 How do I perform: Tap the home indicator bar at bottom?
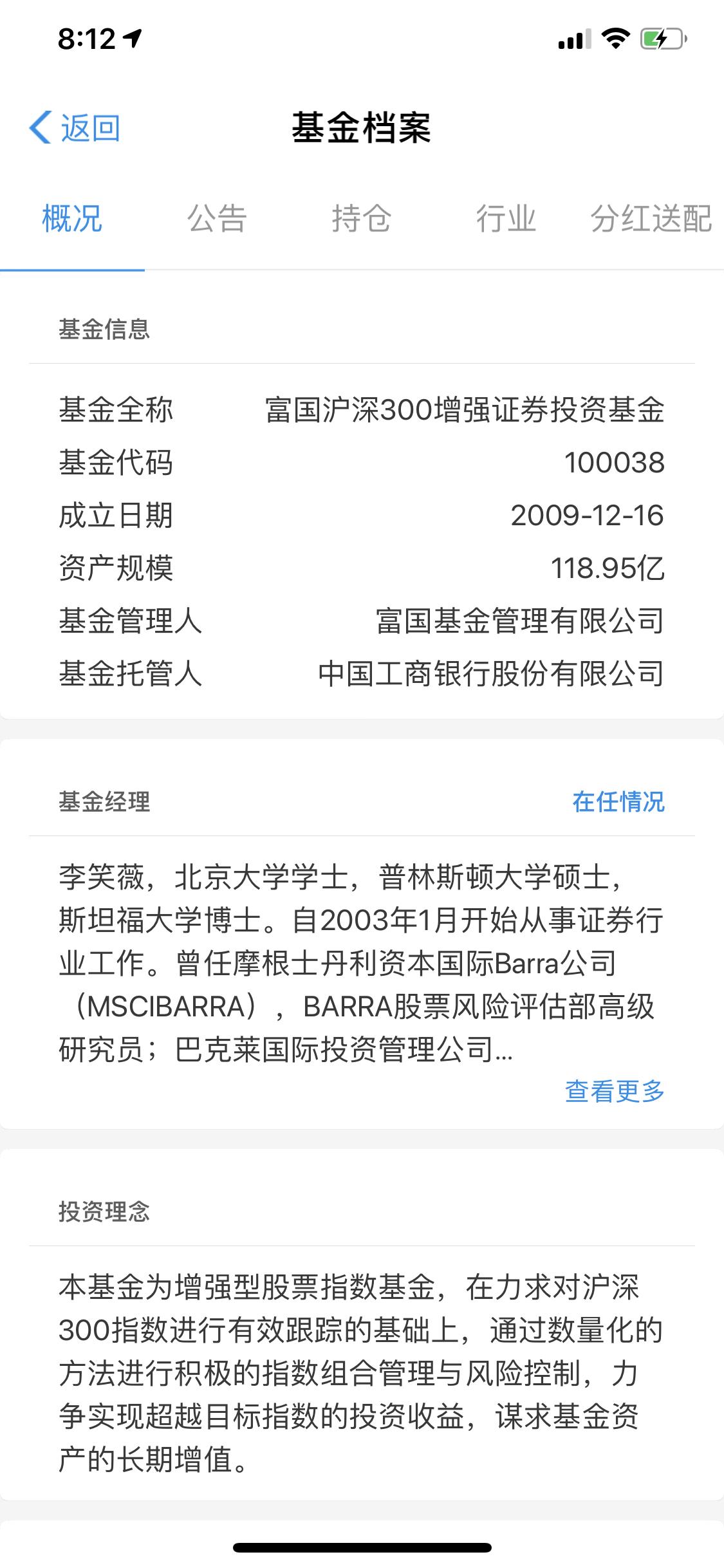tap(362, 1548)
